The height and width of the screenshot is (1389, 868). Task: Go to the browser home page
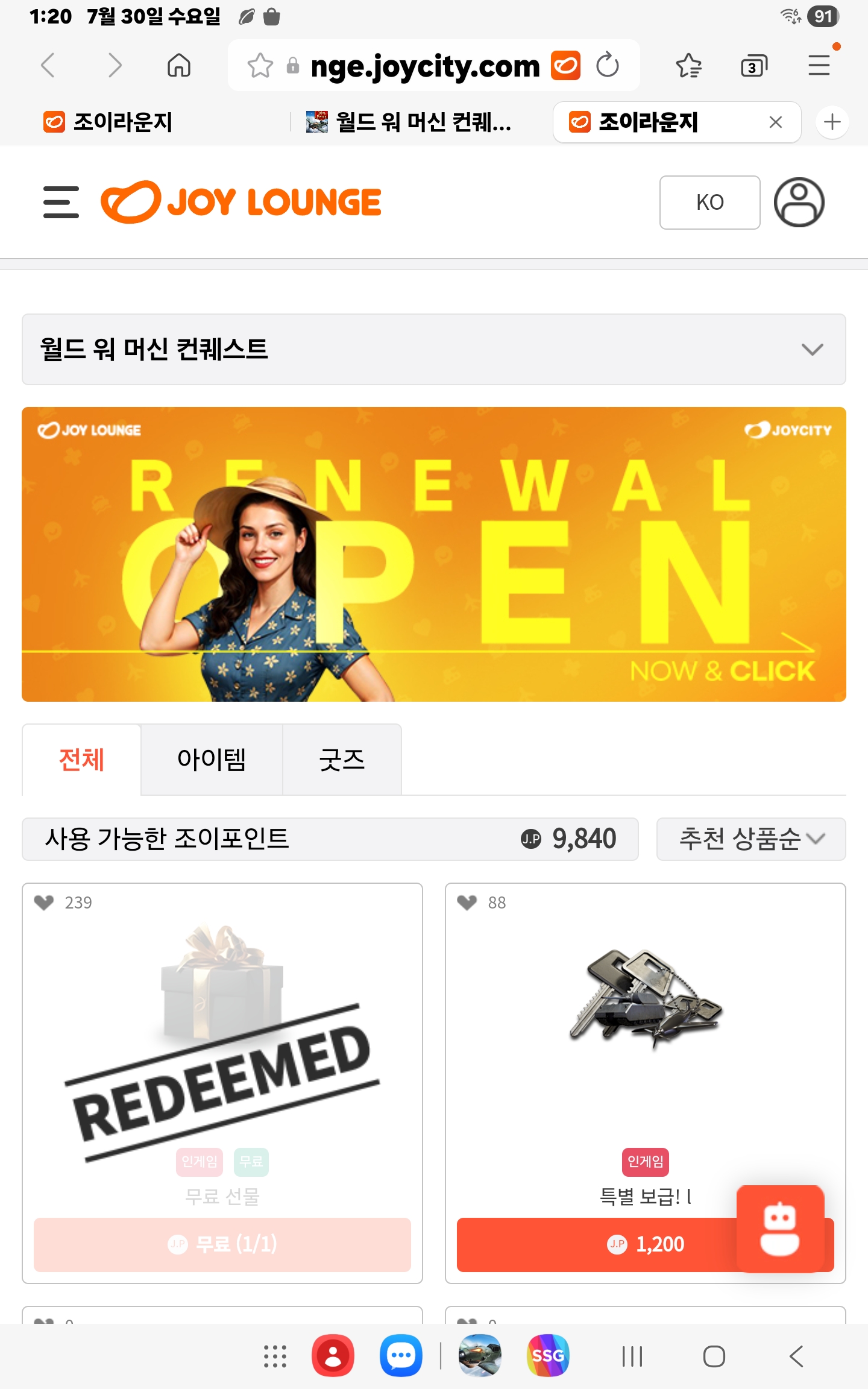179,65
